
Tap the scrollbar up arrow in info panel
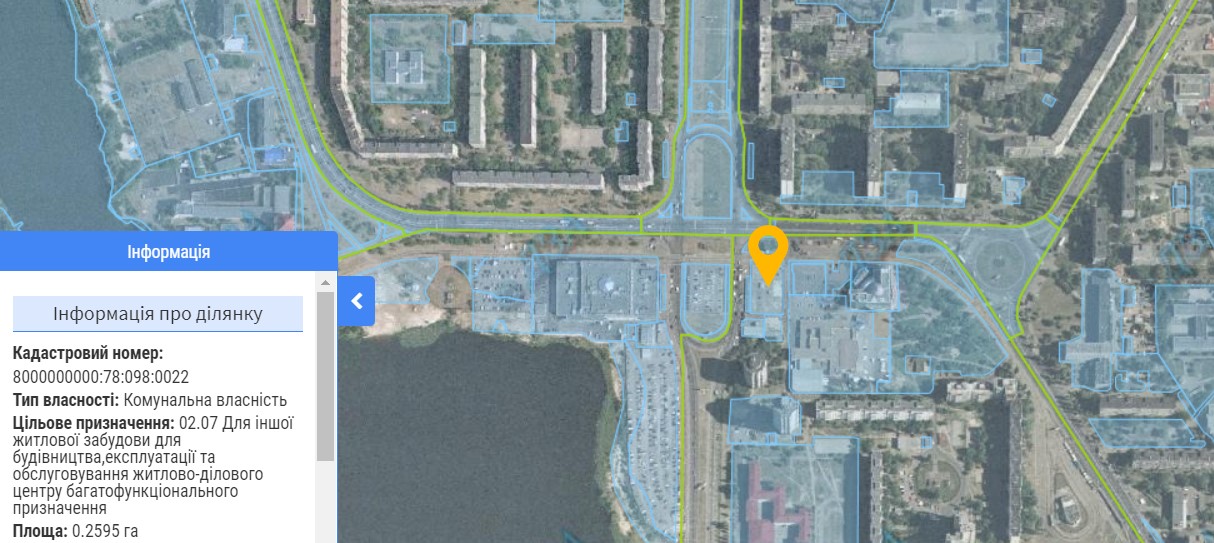325,284
